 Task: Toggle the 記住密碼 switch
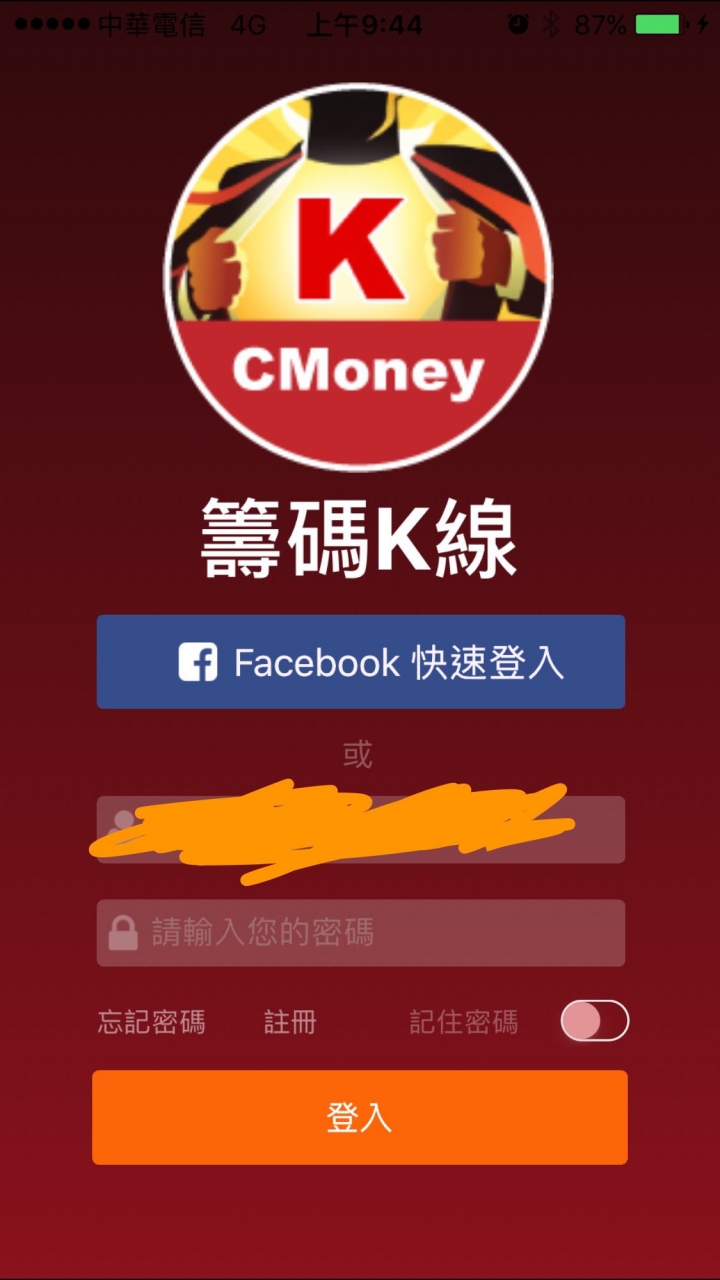click(594, 1021)
